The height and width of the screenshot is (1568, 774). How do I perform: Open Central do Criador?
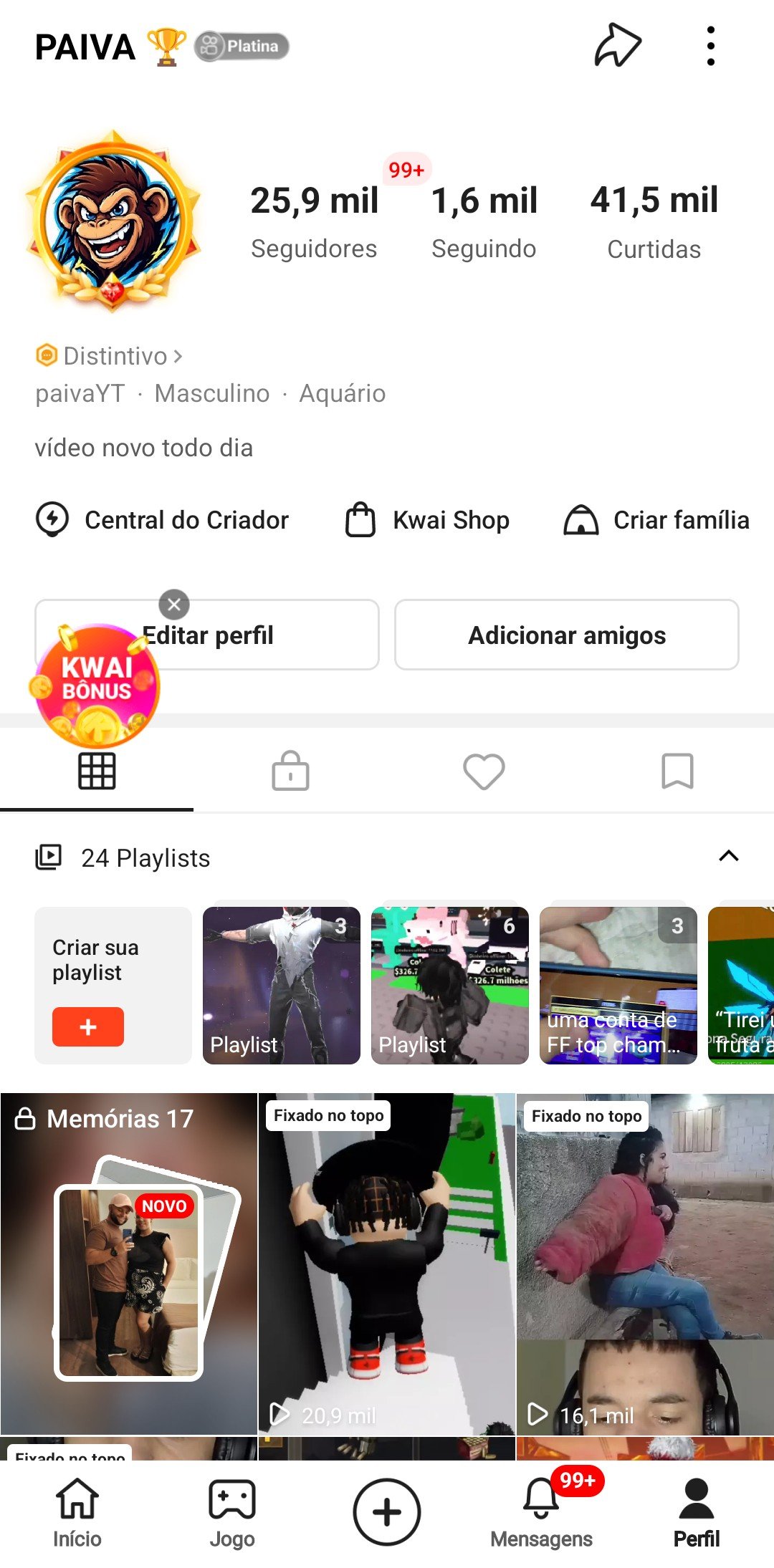click(163, 520)
